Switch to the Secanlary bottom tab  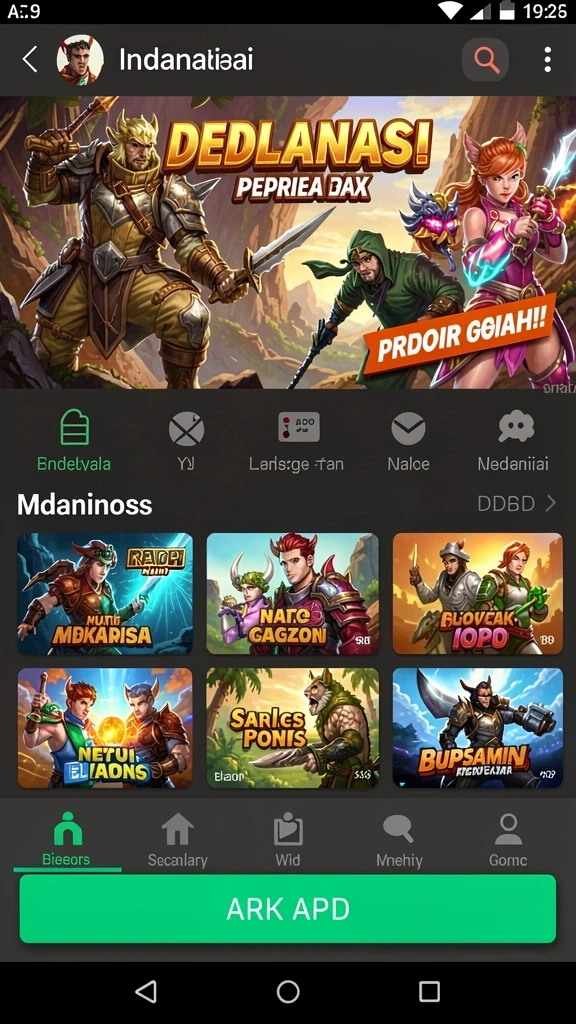[x=177, y=840]
